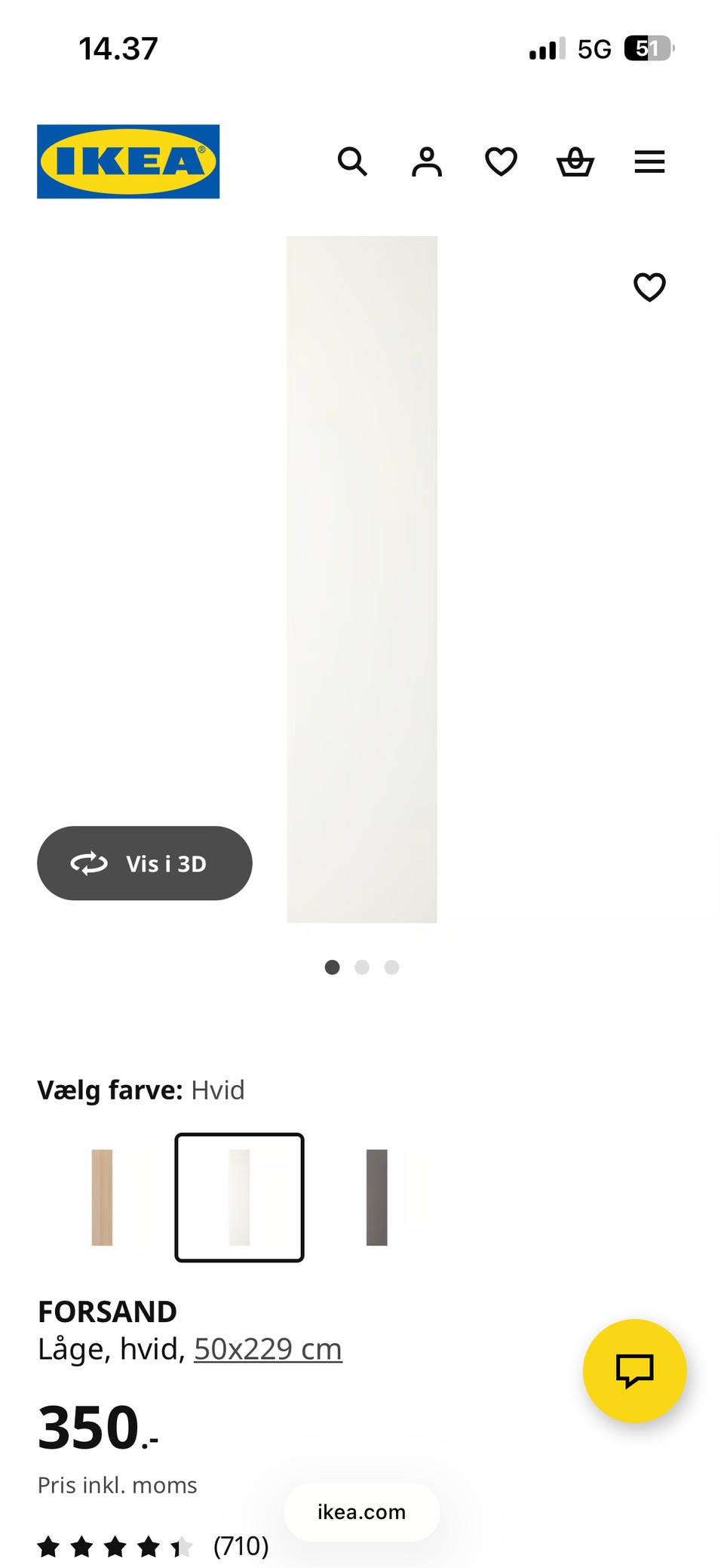Screen dimensions: 724x1568
Task: Open the shopping basket
Action: [x=575, y=161]
